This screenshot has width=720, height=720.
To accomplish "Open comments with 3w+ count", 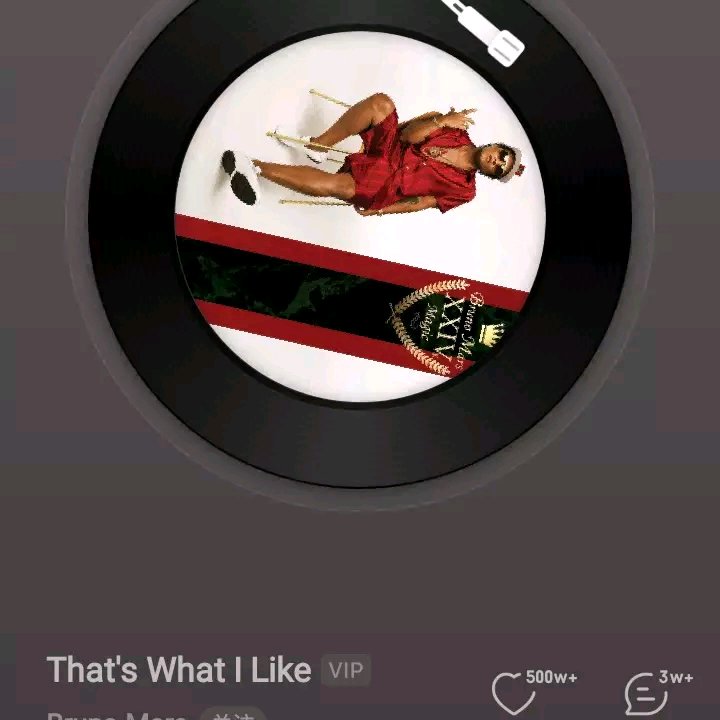I will click(645, 693).
